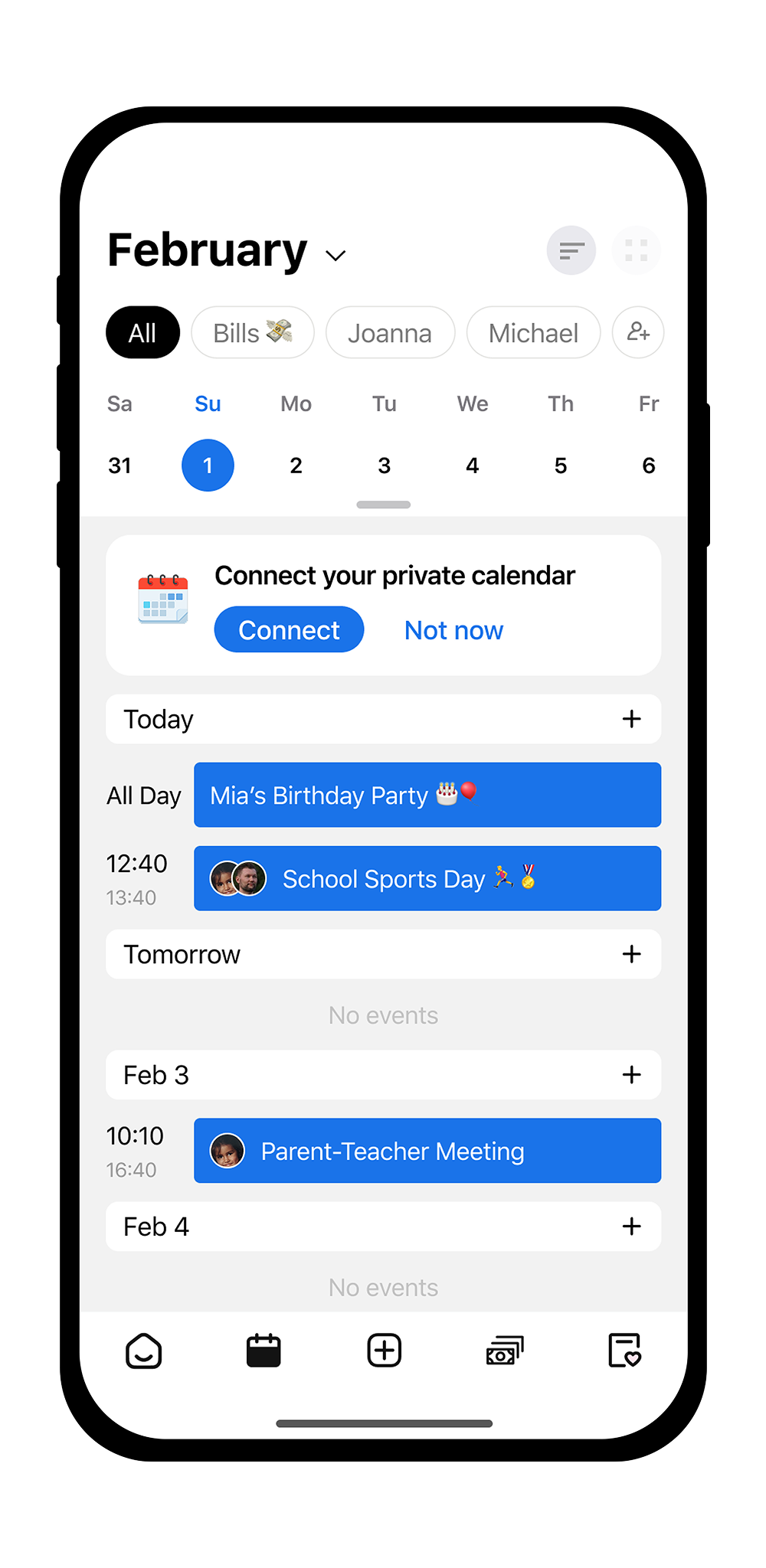
Task: Add an event for Today
Action: [x=631, y=719]
